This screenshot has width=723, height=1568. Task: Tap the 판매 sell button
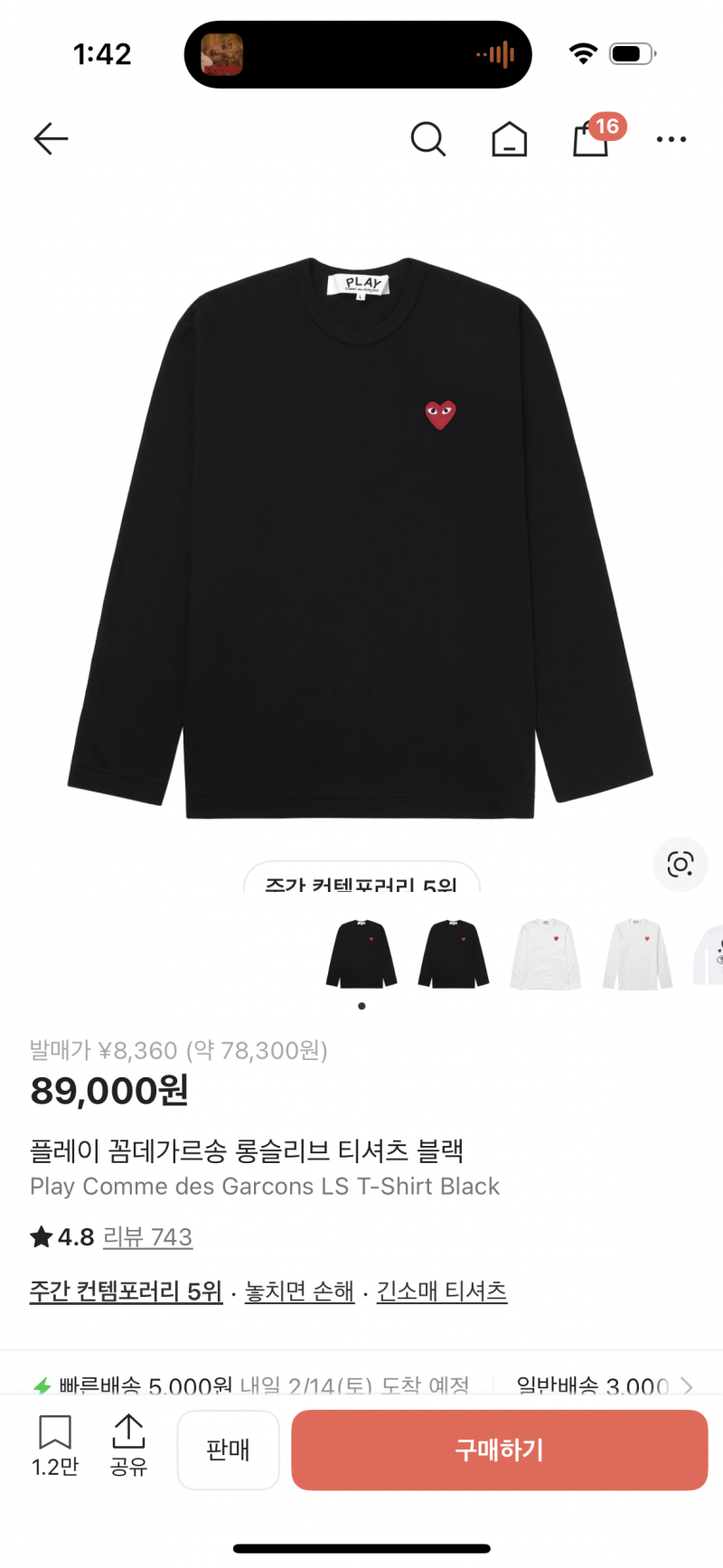pyautogui.click(x=228, y=1450)
